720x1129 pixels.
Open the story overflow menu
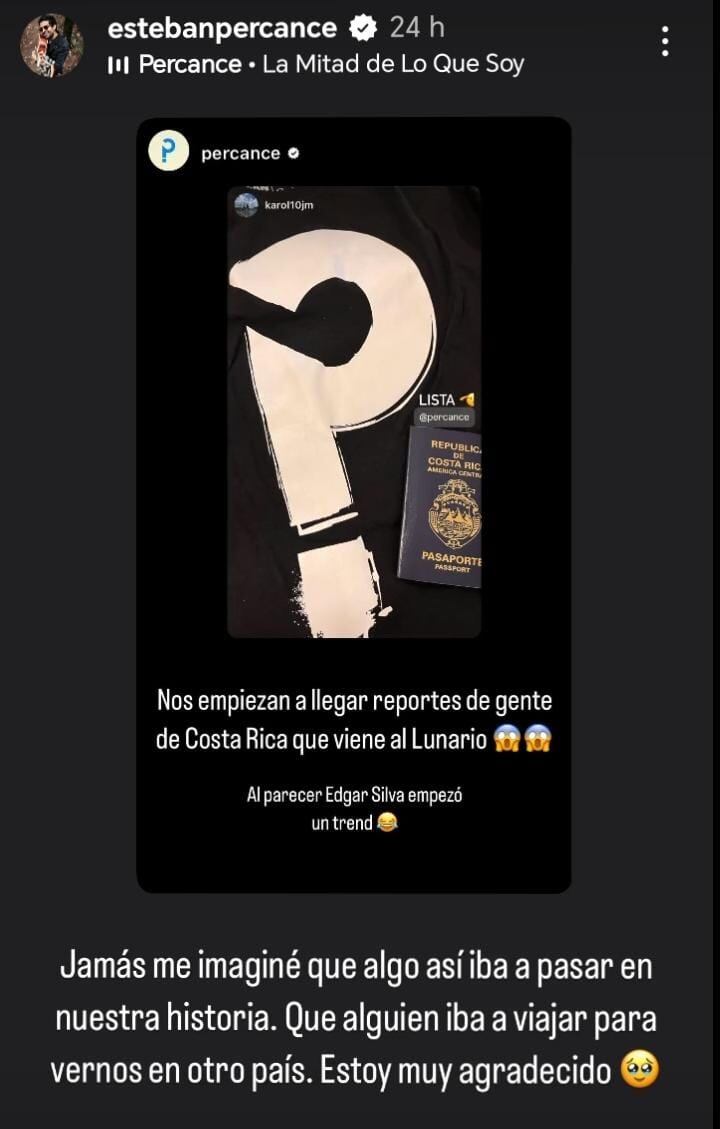[665, 42]
